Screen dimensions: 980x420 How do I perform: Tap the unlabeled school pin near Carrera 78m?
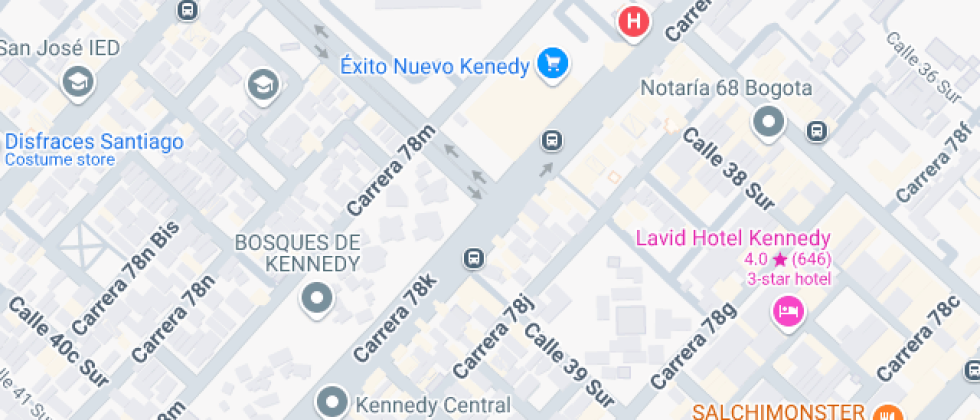(x=264, y=86)
